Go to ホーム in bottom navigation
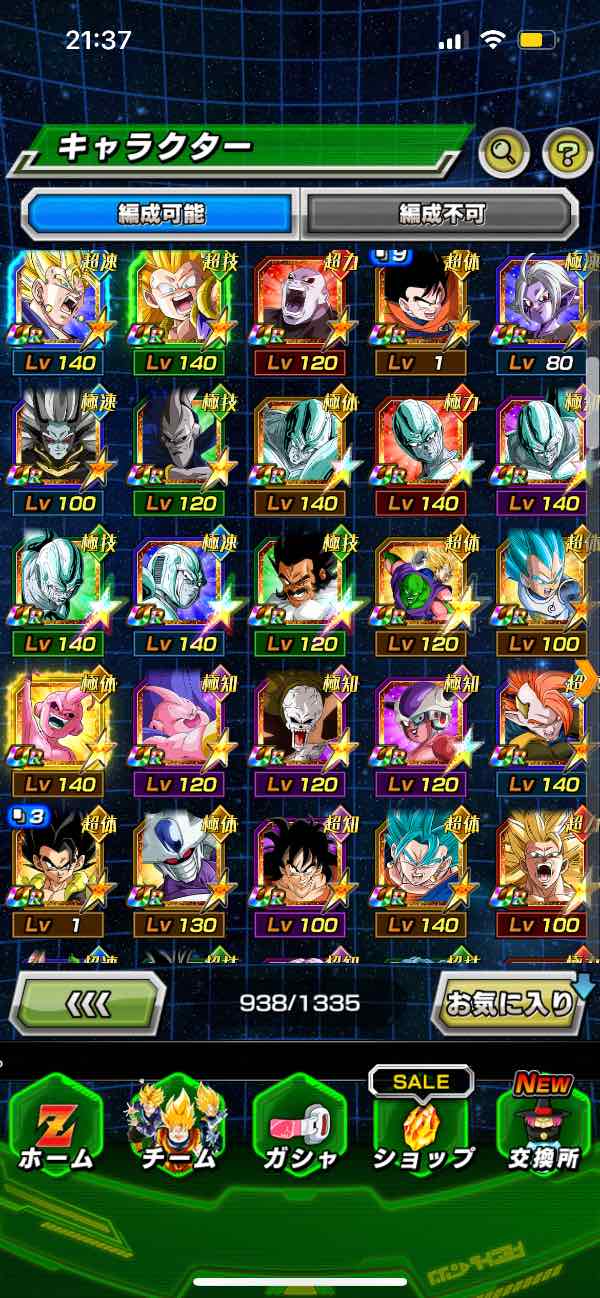 click(56, 1124)
